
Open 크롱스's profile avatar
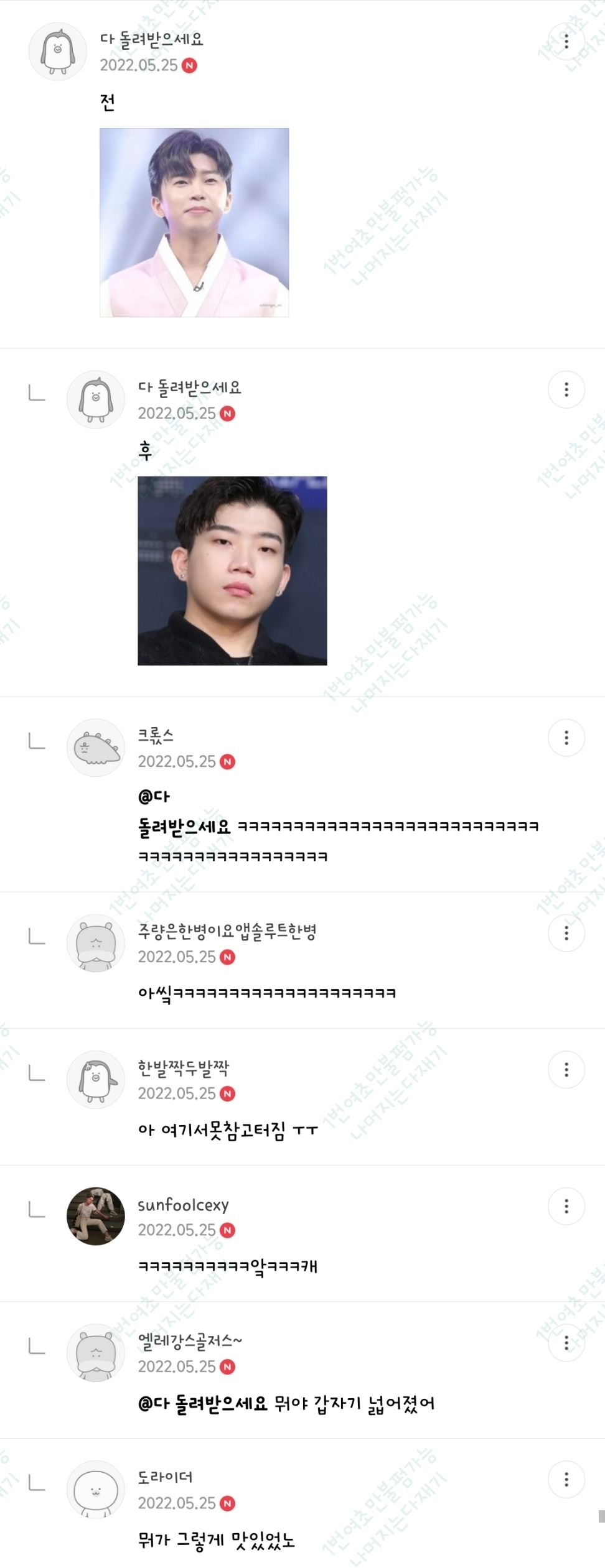point(96,748)
